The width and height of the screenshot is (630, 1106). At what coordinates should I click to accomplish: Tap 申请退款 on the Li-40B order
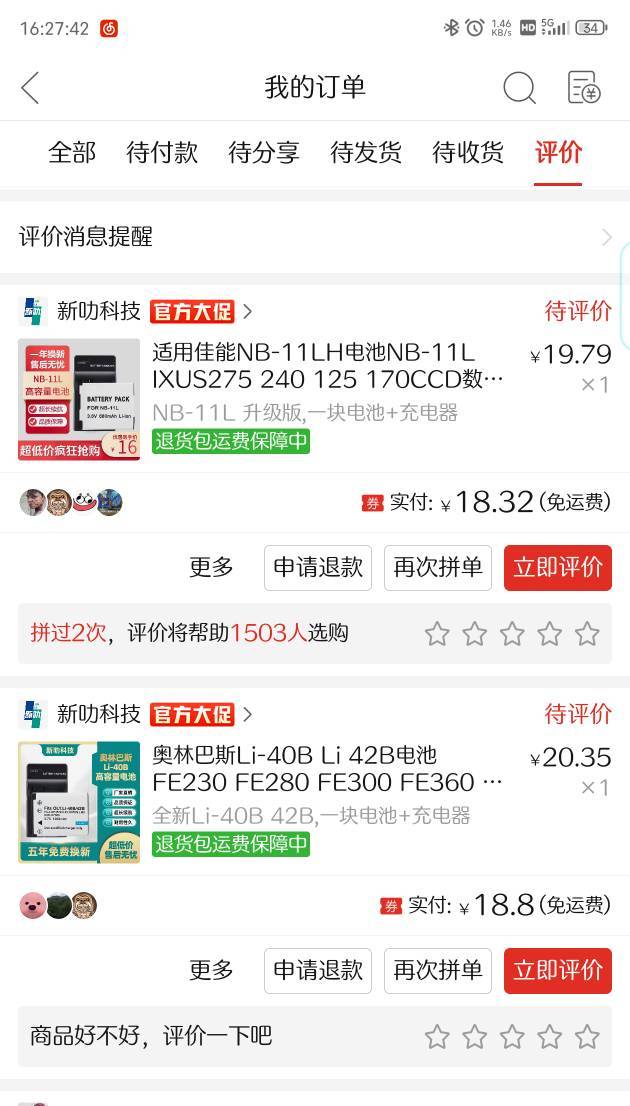point(317,971)
